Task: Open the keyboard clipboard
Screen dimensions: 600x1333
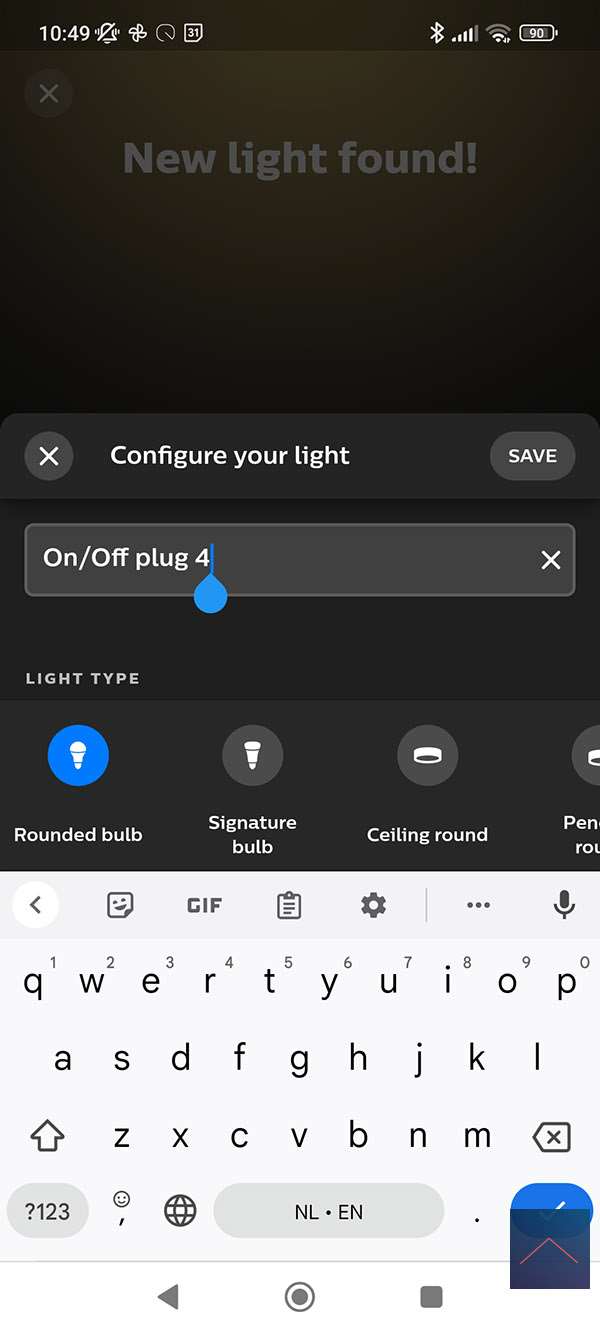Action: (x=288, y=905)
